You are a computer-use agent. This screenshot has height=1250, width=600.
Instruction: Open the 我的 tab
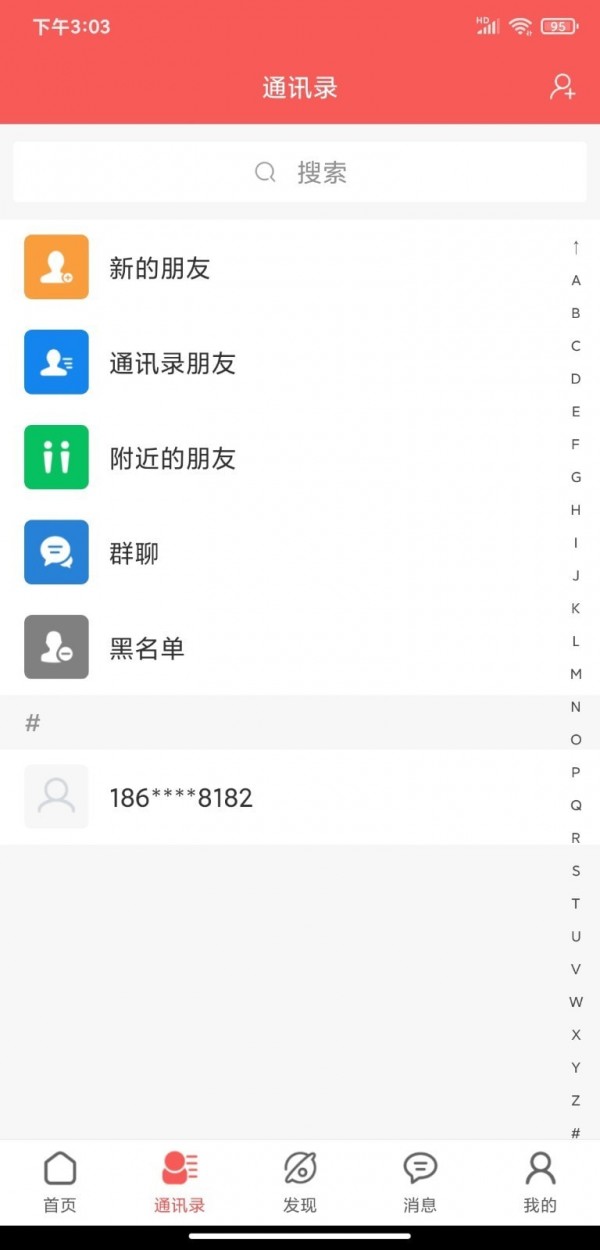pos(540,1181)
